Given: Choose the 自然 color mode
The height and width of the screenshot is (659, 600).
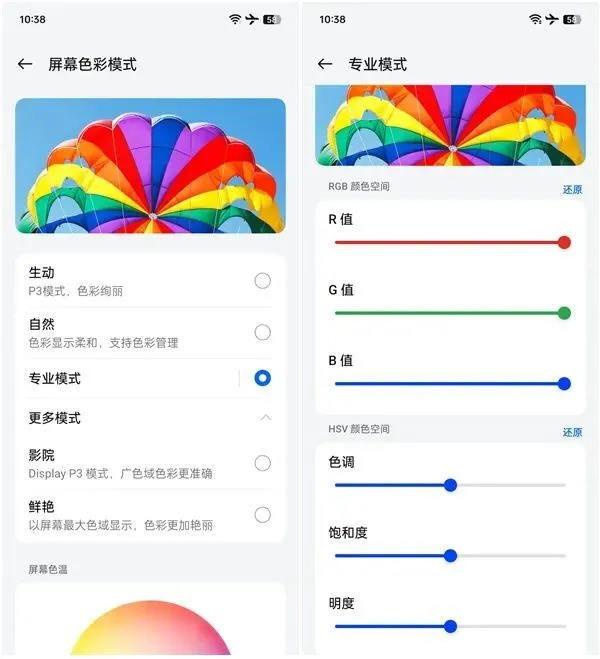Looking at the screenshot, I should (x=262, y=332).
